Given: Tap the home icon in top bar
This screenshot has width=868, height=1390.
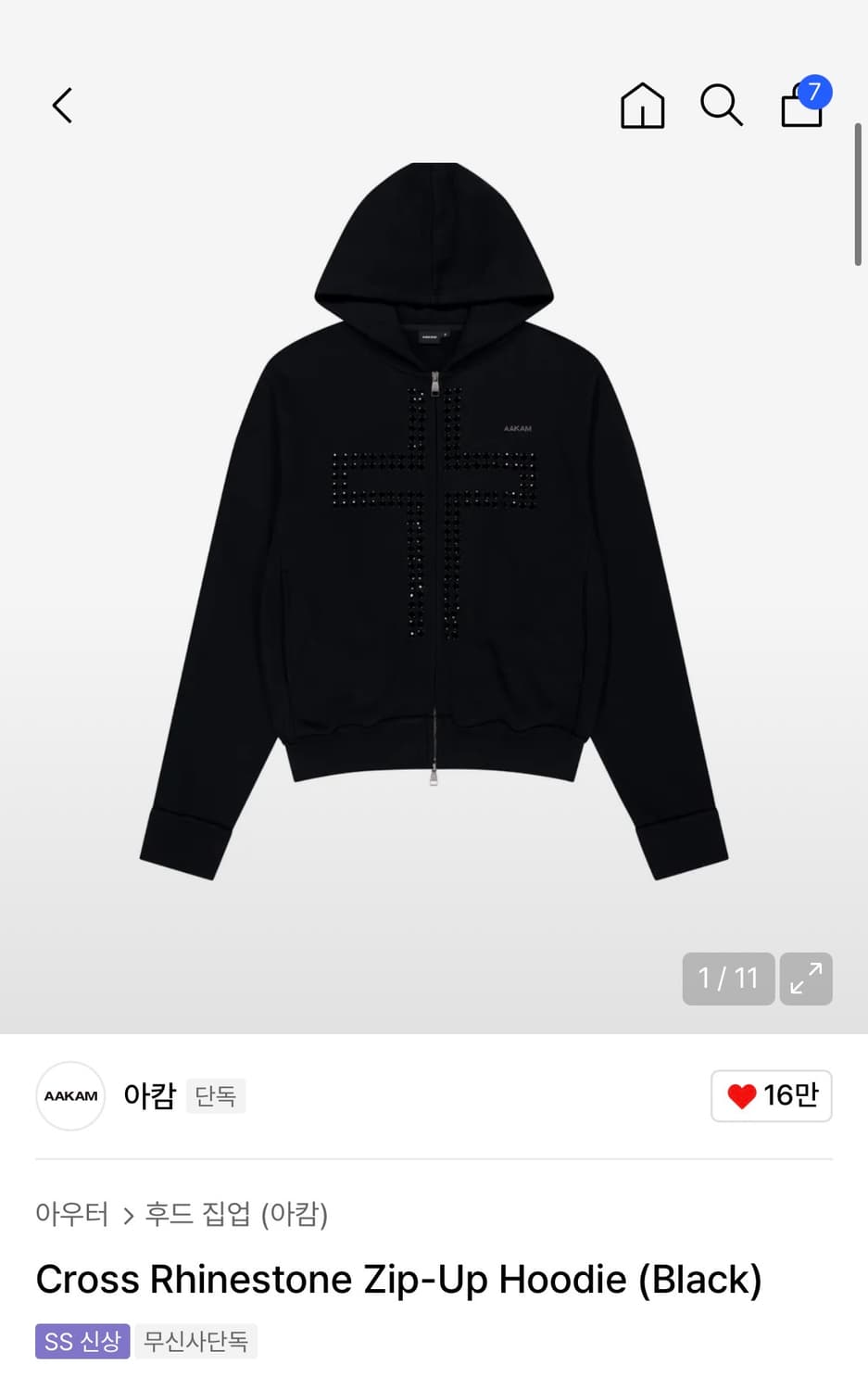Looking at the screenshot, I should click(641, 106).
